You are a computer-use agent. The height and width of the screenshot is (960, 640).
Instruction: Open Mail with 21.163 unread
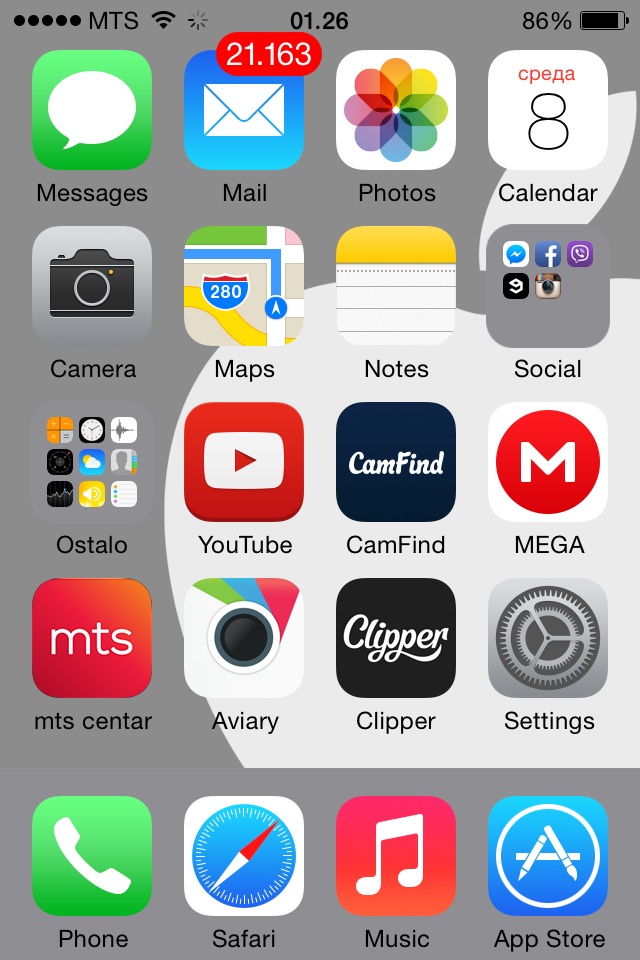point(244,110)
